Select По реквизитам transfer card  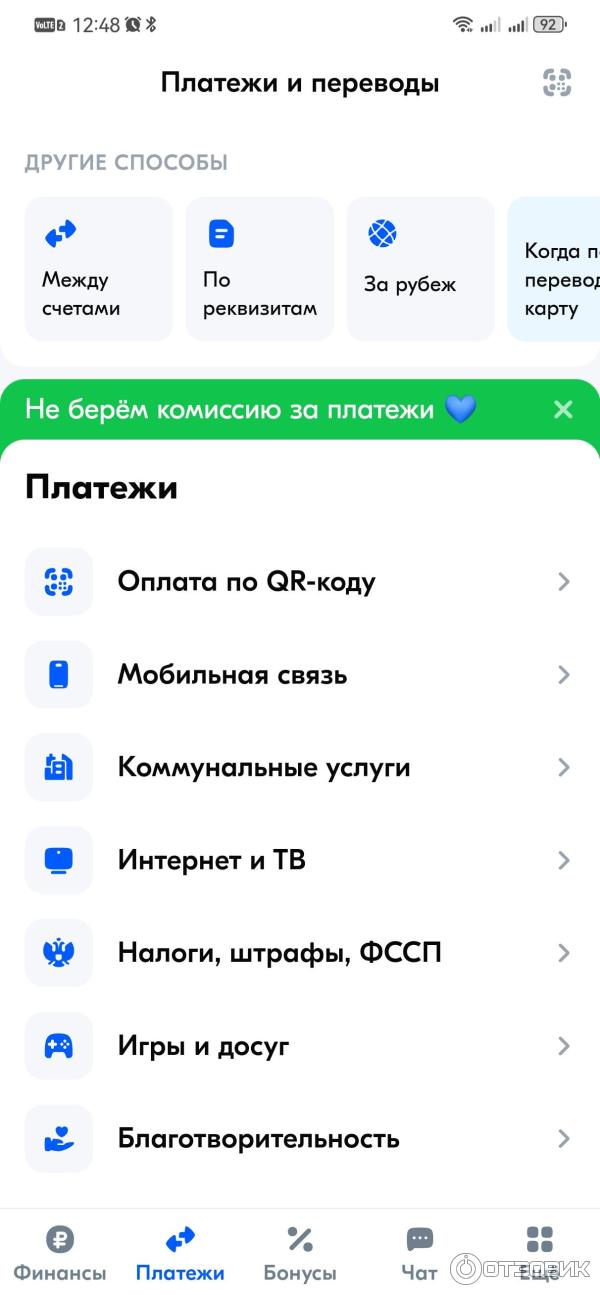259,269
